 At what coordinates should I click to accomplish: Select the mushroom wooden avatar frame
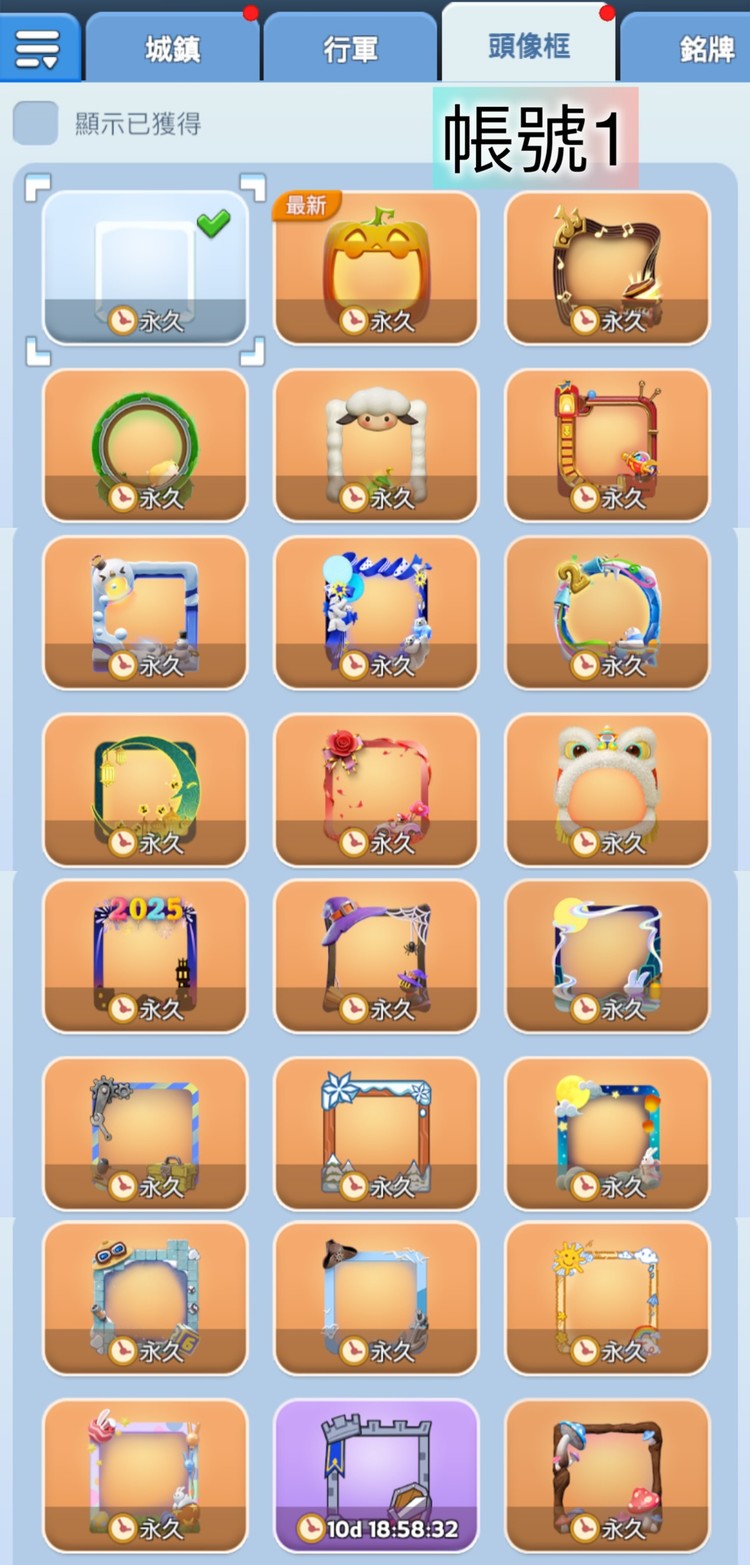(x=607, y=1475)
